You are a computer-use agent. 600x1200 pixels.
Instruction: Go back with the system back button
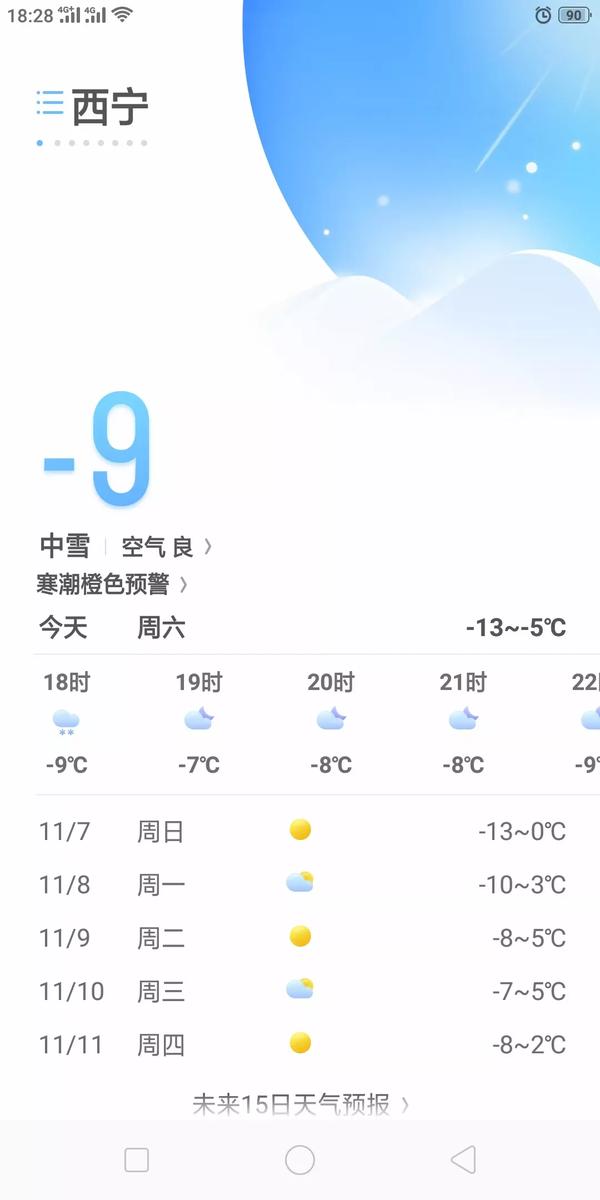click(463, 1160)
